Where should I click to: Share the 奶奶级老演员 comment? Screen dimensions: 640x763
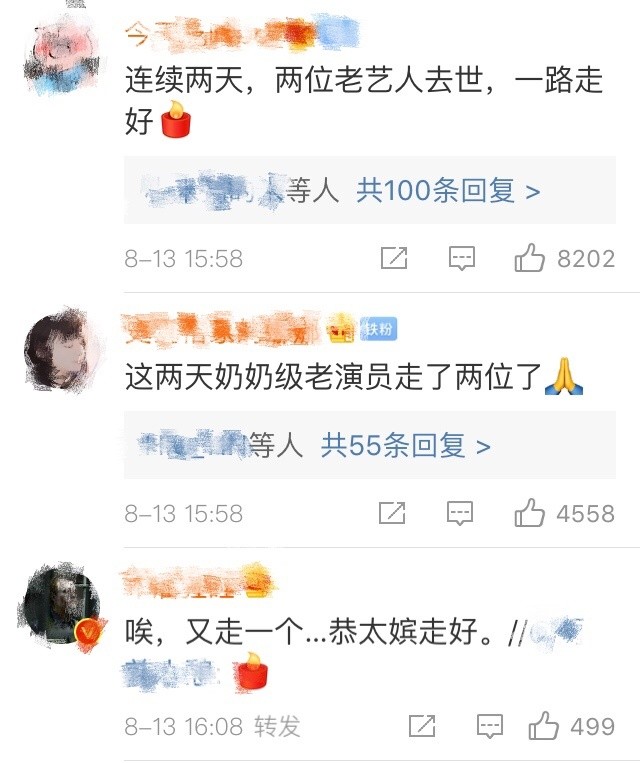click(x=392, y=514)
